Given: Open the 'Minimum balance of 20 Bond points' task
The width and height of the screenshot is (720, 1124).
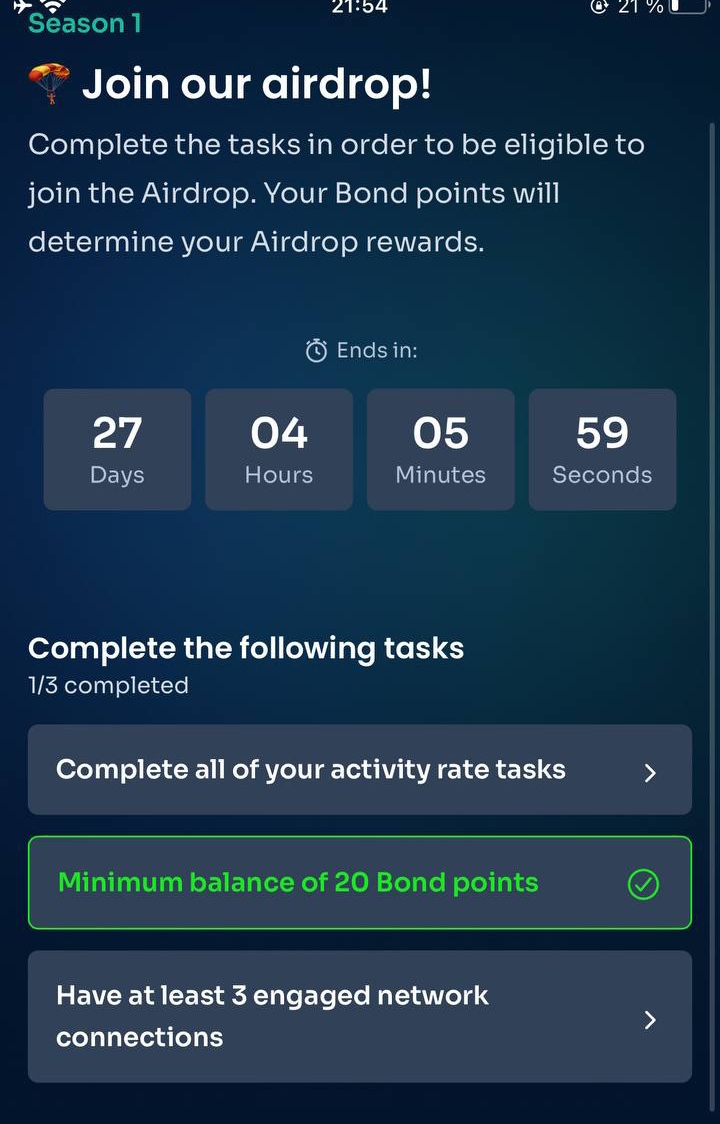Looking at the screenshot, I should click(x=359, y=883).
